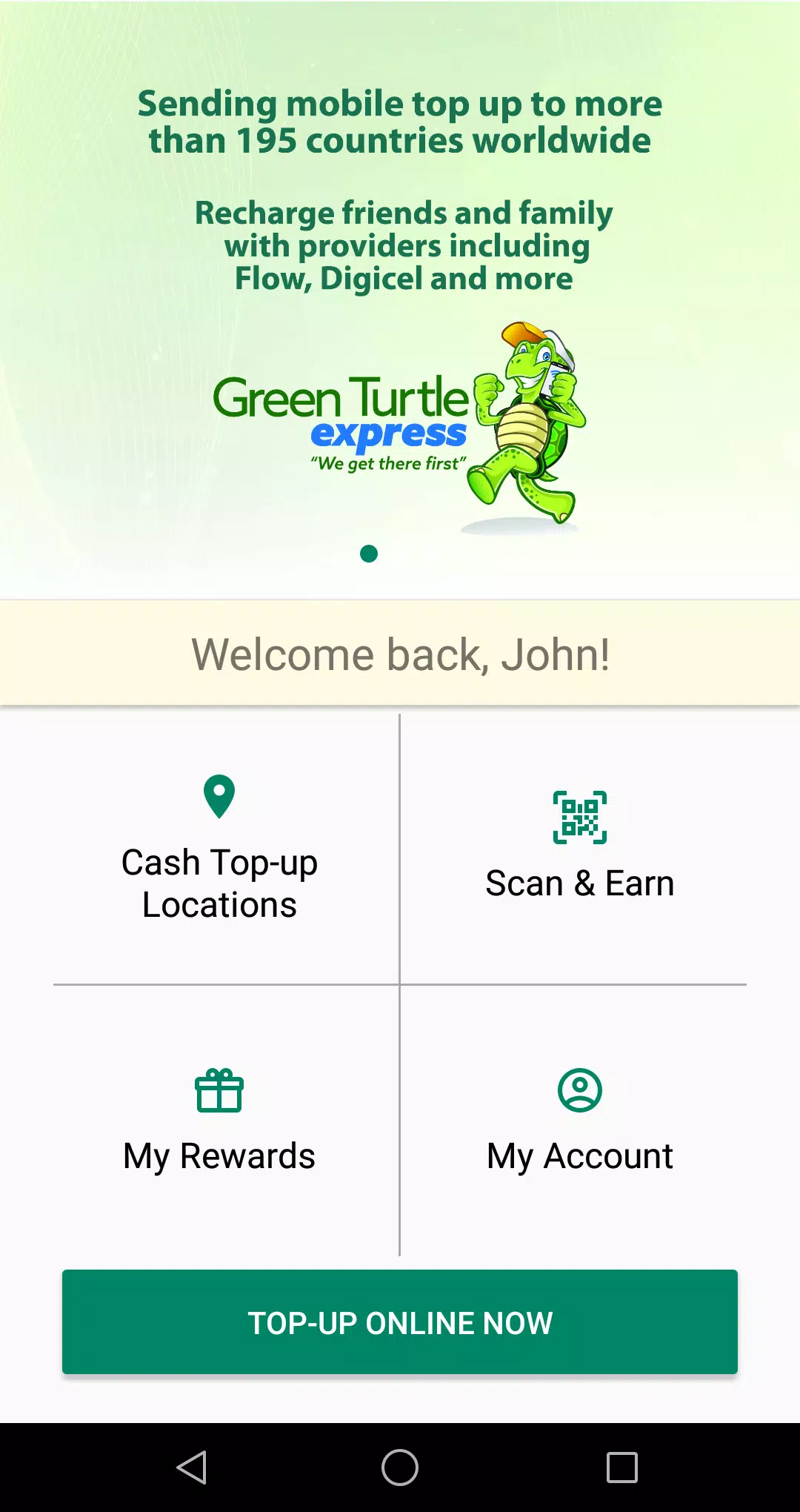Select the banner page indicator dot
The image size is (800, 1512).
pyautogui.click(x=369, y=554)
